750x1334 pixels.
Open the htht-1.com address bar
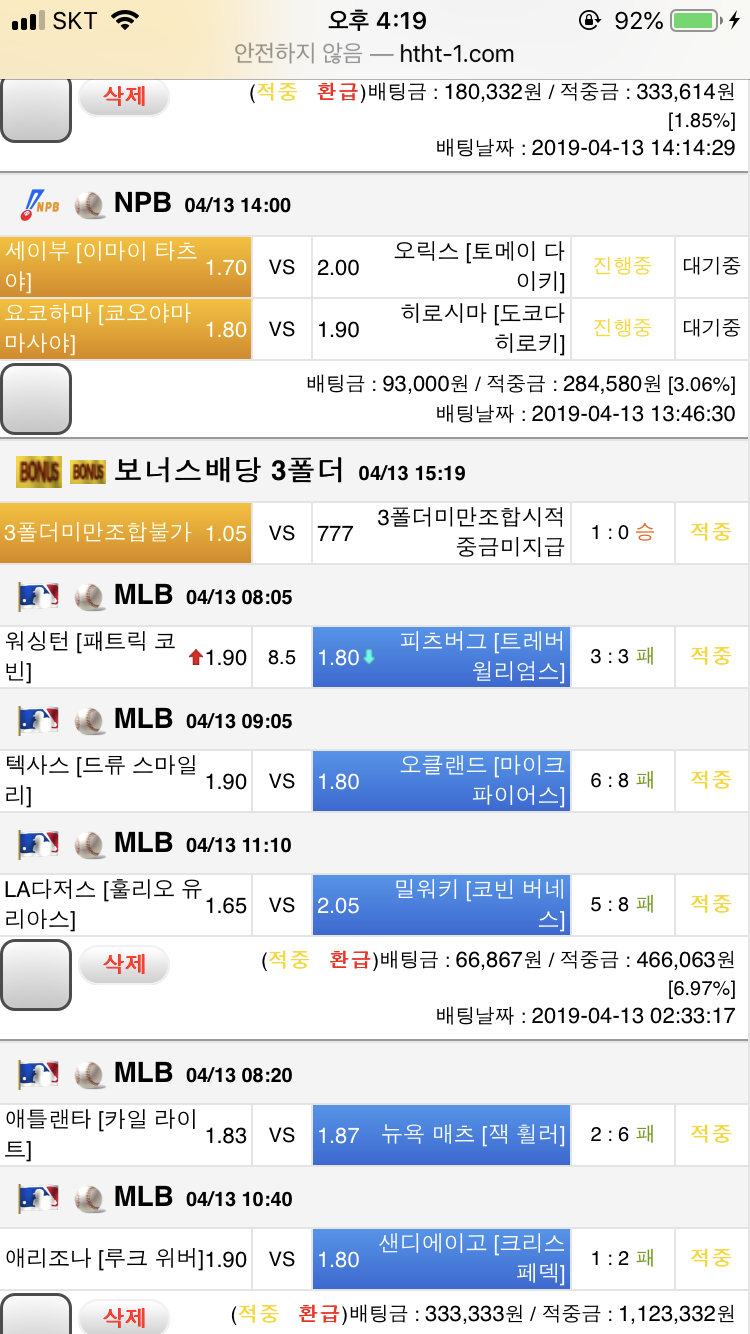374,54
